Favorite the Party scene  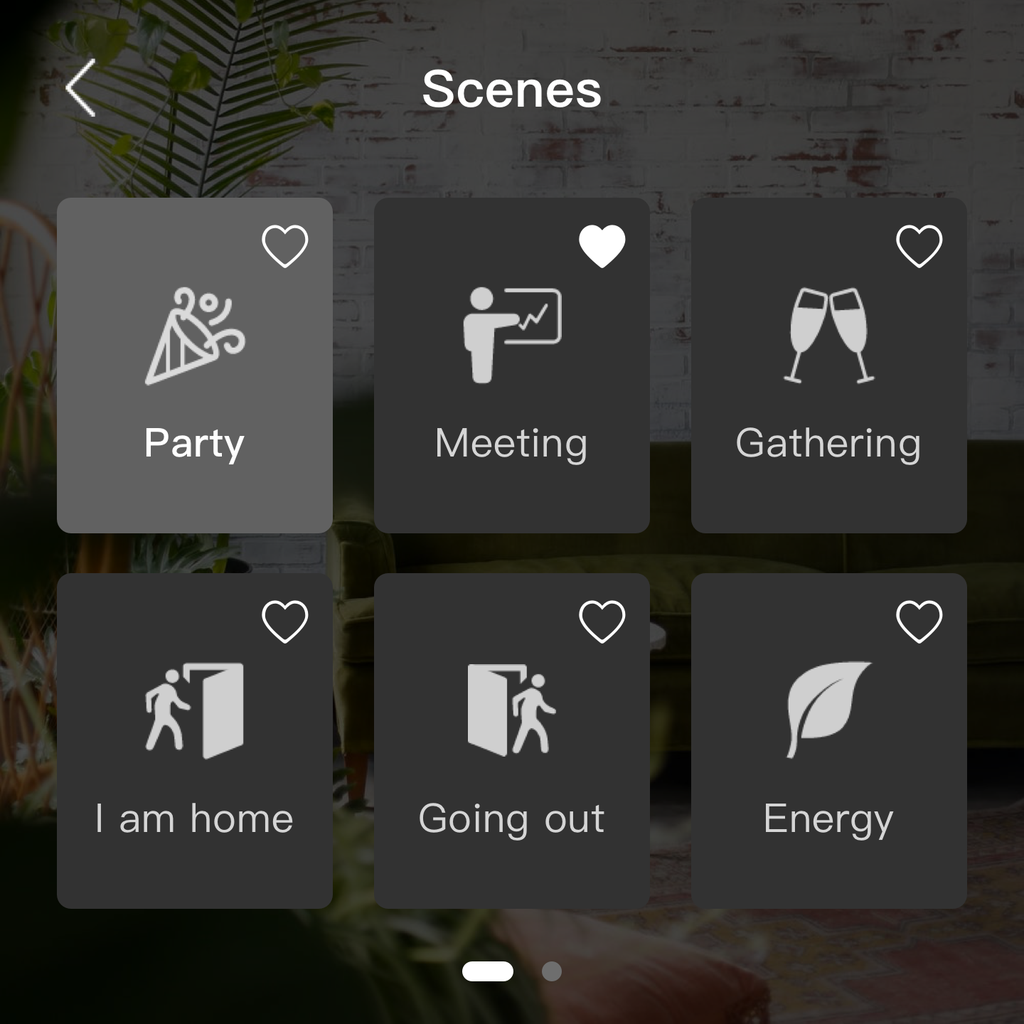(x=285, y=246)
